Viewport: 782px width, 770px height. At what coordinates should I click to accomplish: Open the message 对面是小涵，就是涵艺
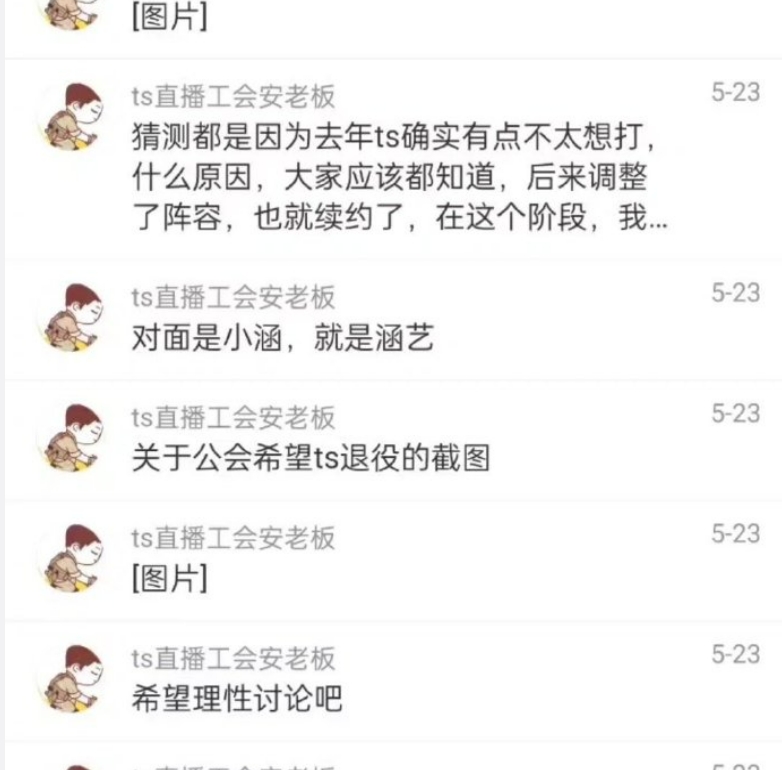(x=282, y=339)
